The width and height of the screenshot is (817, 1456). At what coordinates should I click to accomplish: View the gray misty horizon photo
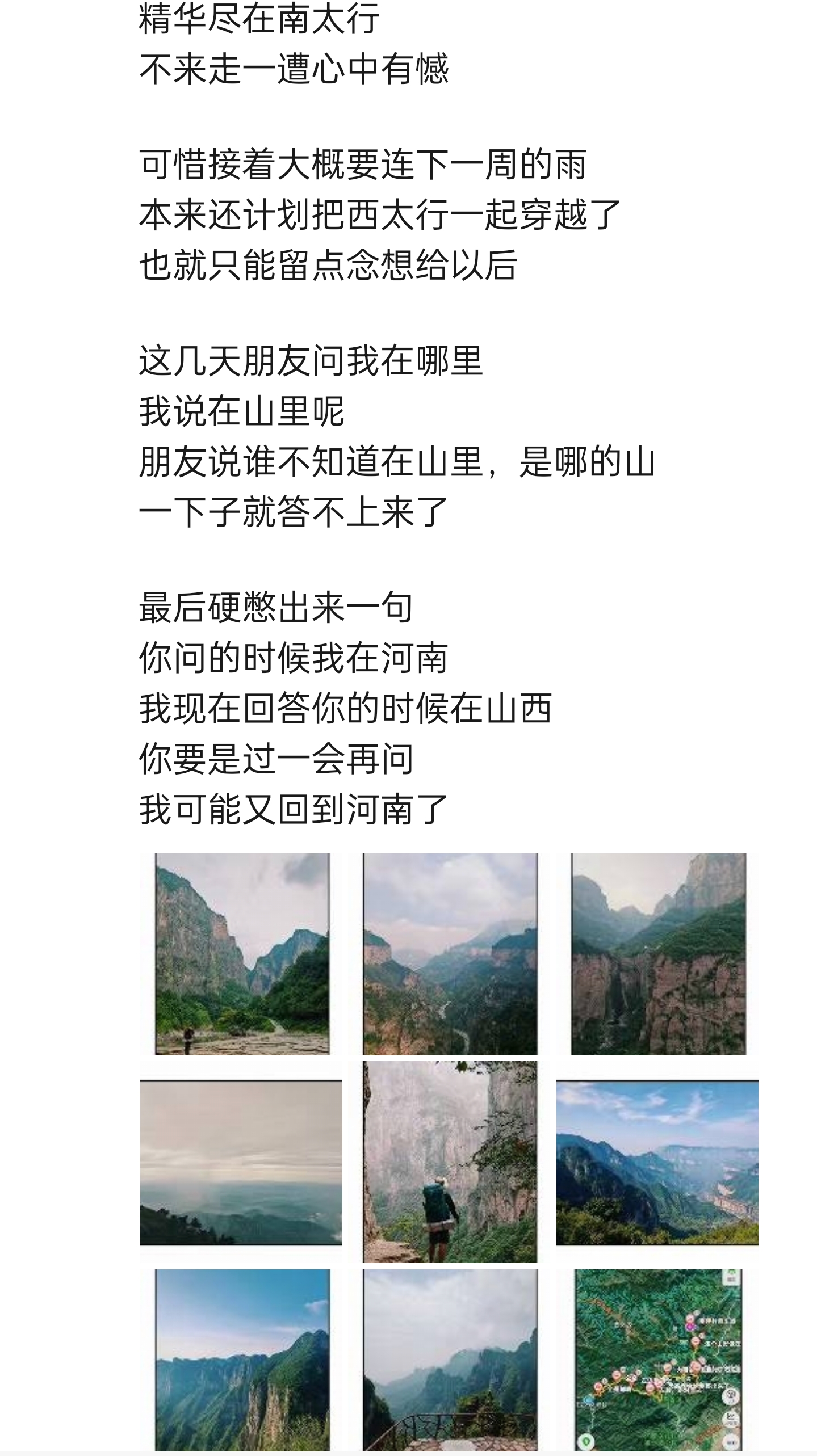241,1163
